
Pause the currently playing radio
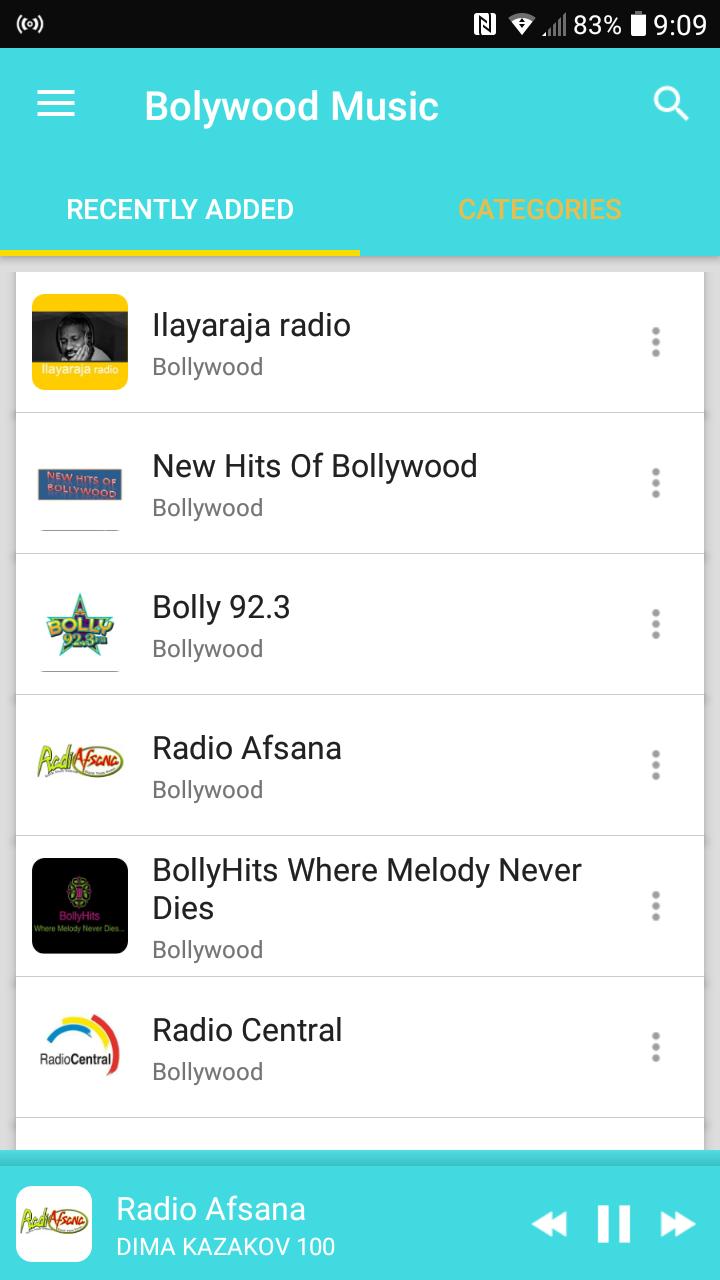click(613, 1224)
